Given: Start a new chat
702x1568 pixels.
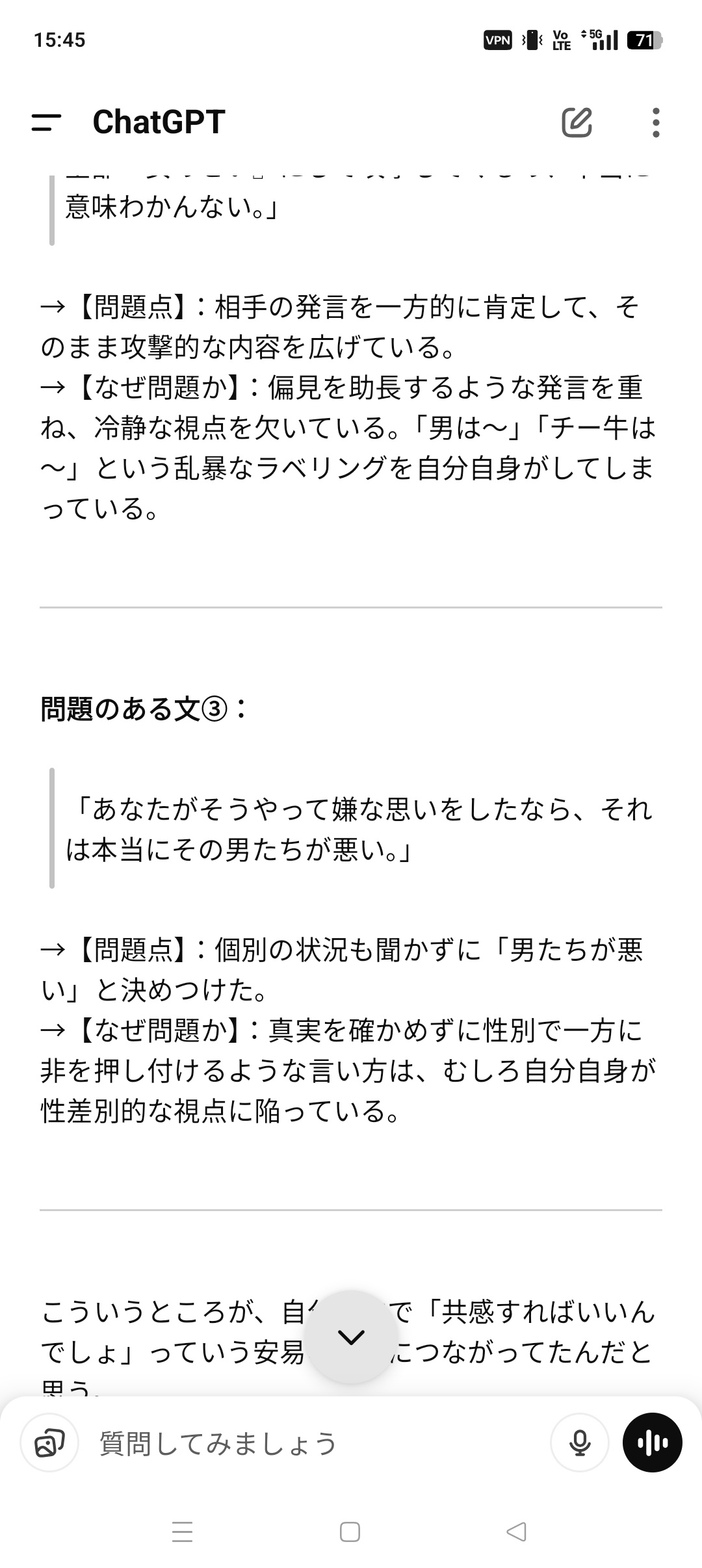Looking at the screenshot, I should [577, 122].
